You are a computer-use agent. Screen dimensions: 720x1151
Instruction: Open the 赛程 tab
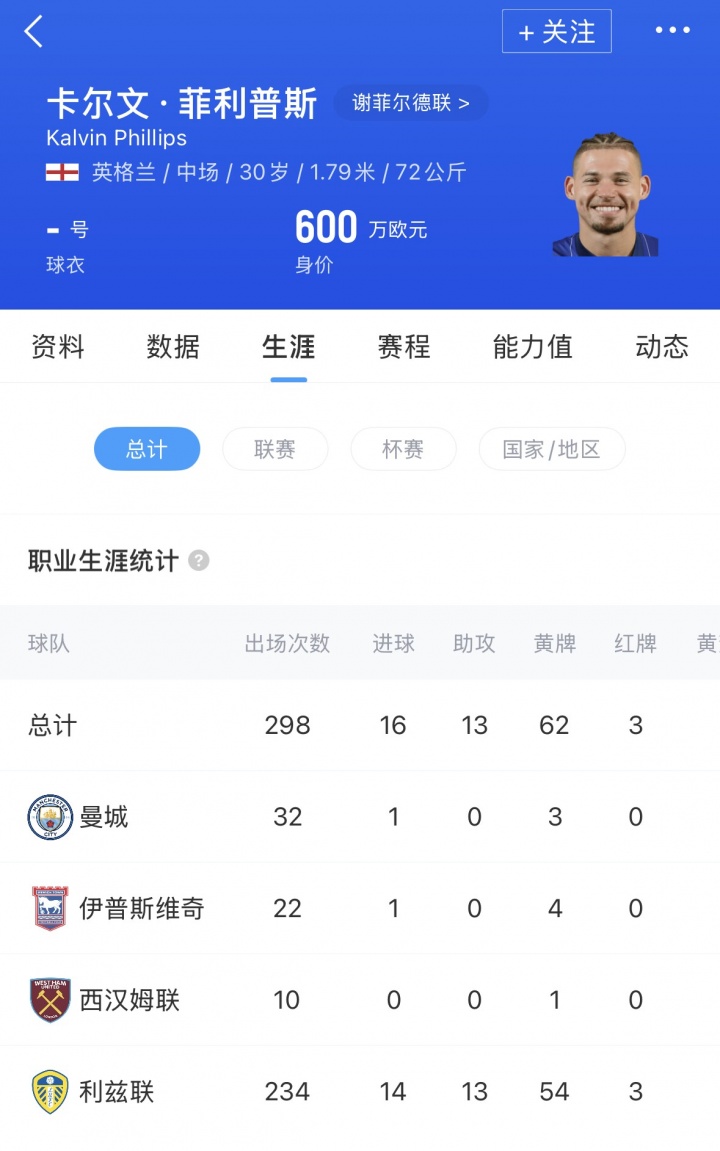click(x=403, y=347)
